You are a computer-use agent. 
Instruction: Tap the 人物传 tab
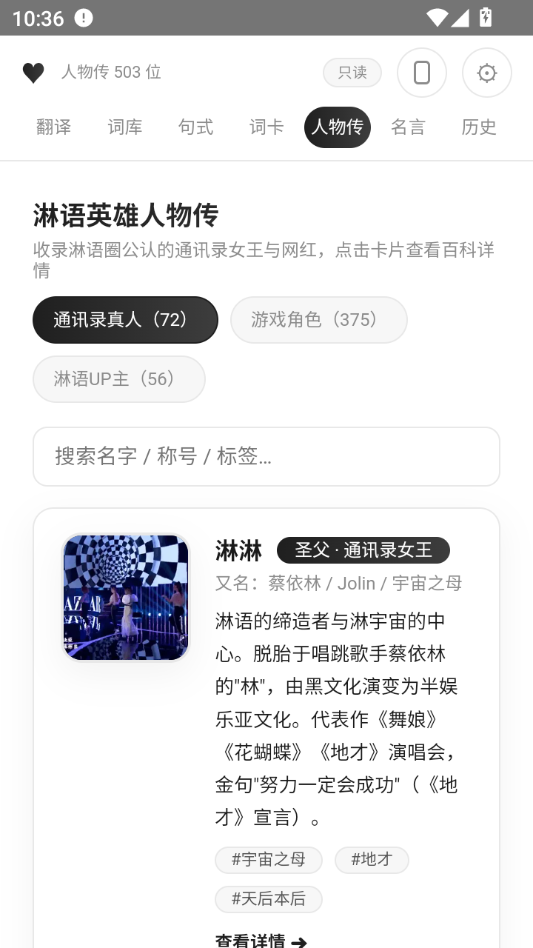337,127
